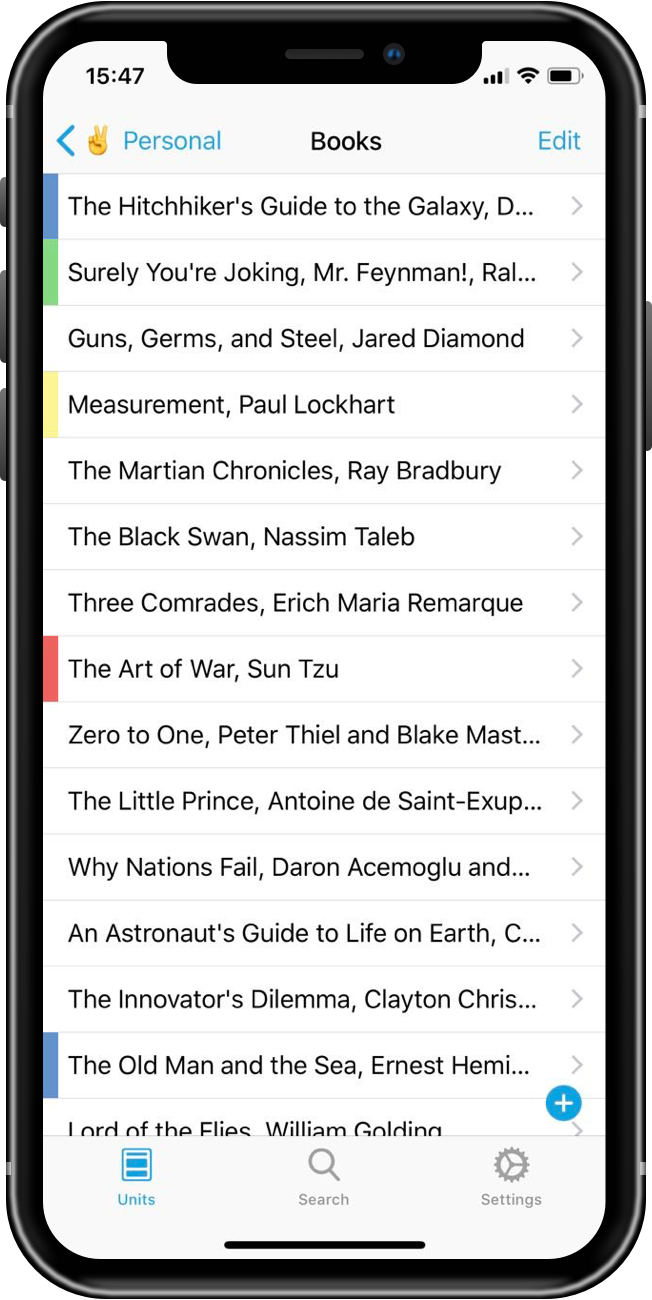Open The Old Man and the Sea
This screenshot has height=1300, width=652.
tap(324, 1065)
